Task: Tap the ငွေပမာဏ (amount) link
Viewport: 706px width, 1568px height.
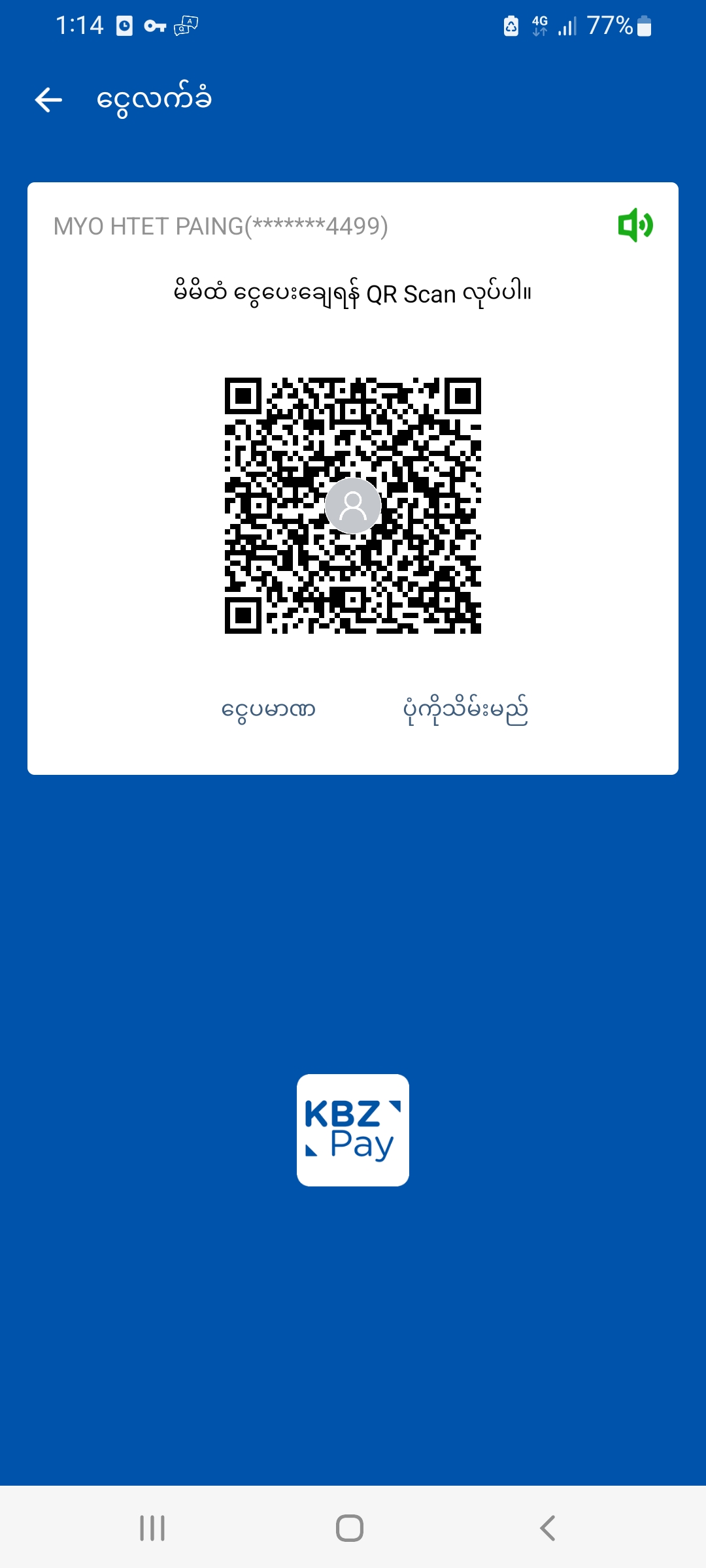Action: [268, 710]
